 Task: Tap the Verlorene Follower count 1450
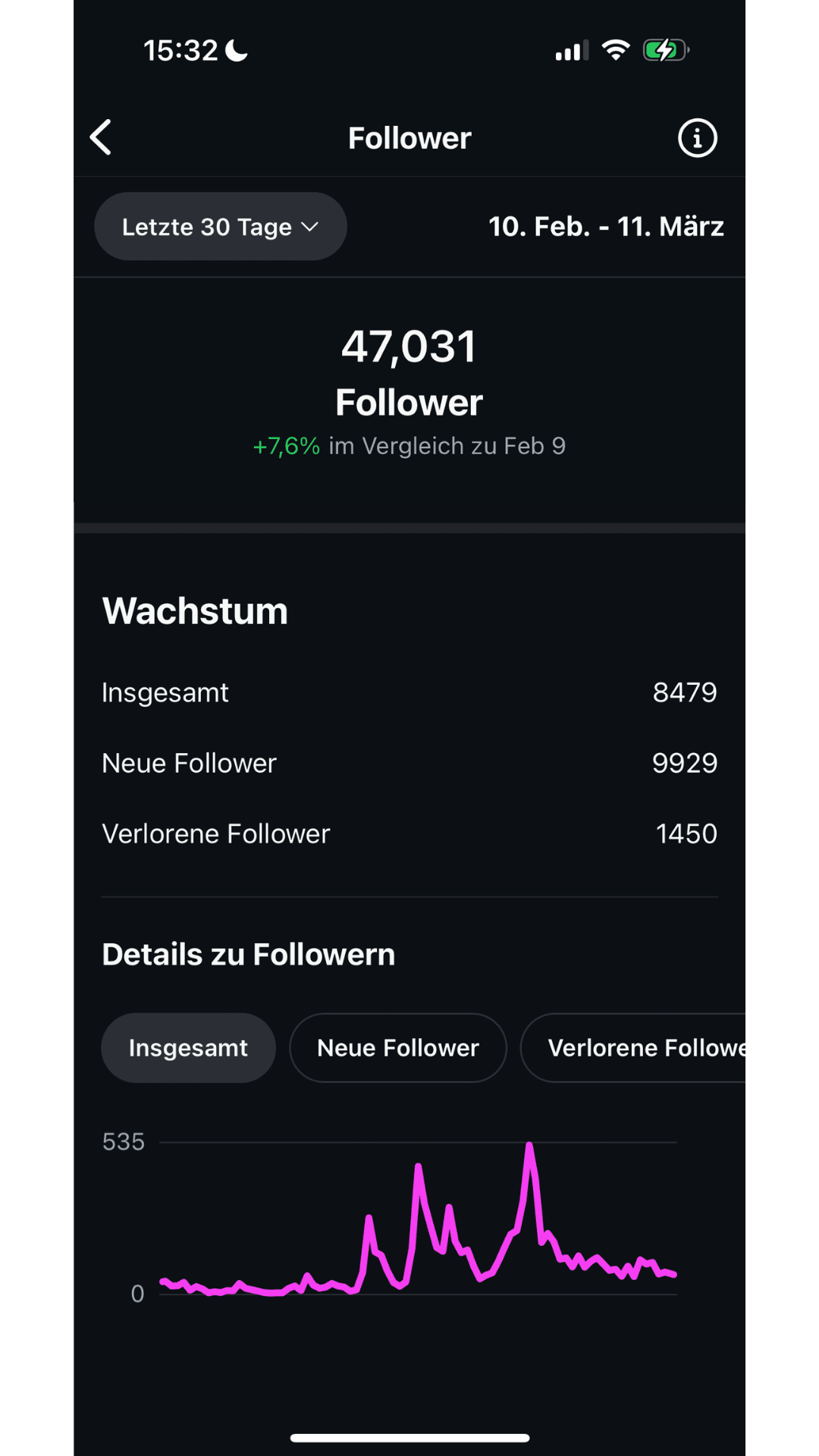(686, 833)
